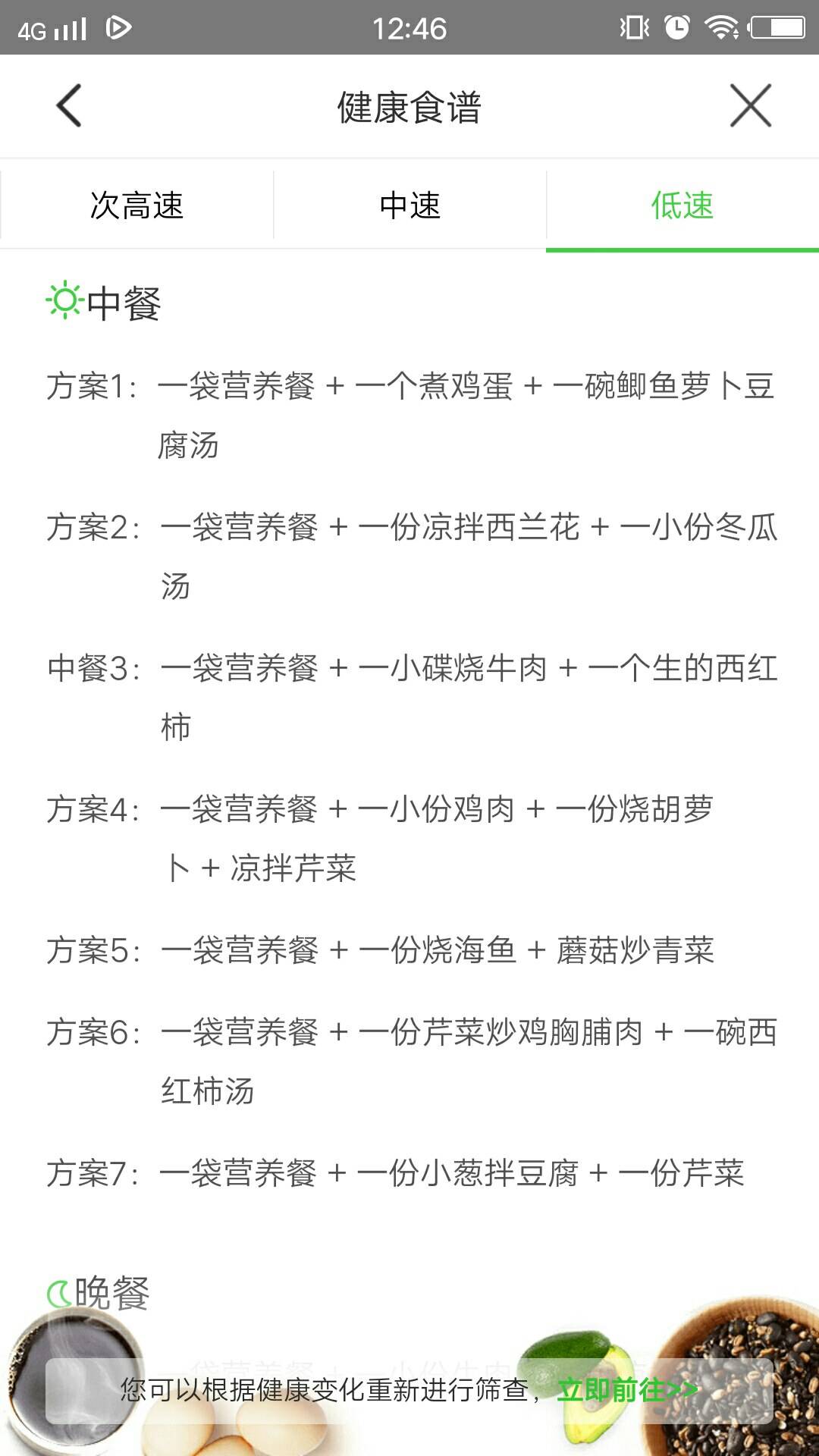Switch to the 次高速 tab
The image size is (819, 1456).
136,206
